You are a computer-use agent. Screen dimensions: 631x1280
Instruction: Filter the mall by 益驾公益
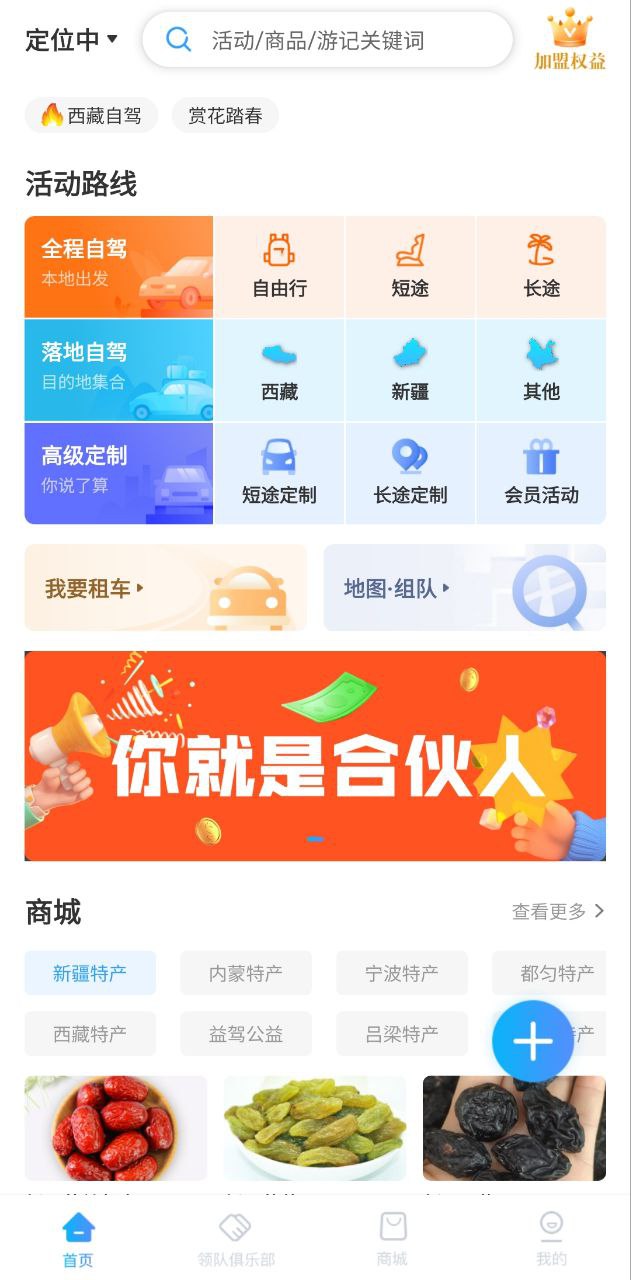[246, 1034]
